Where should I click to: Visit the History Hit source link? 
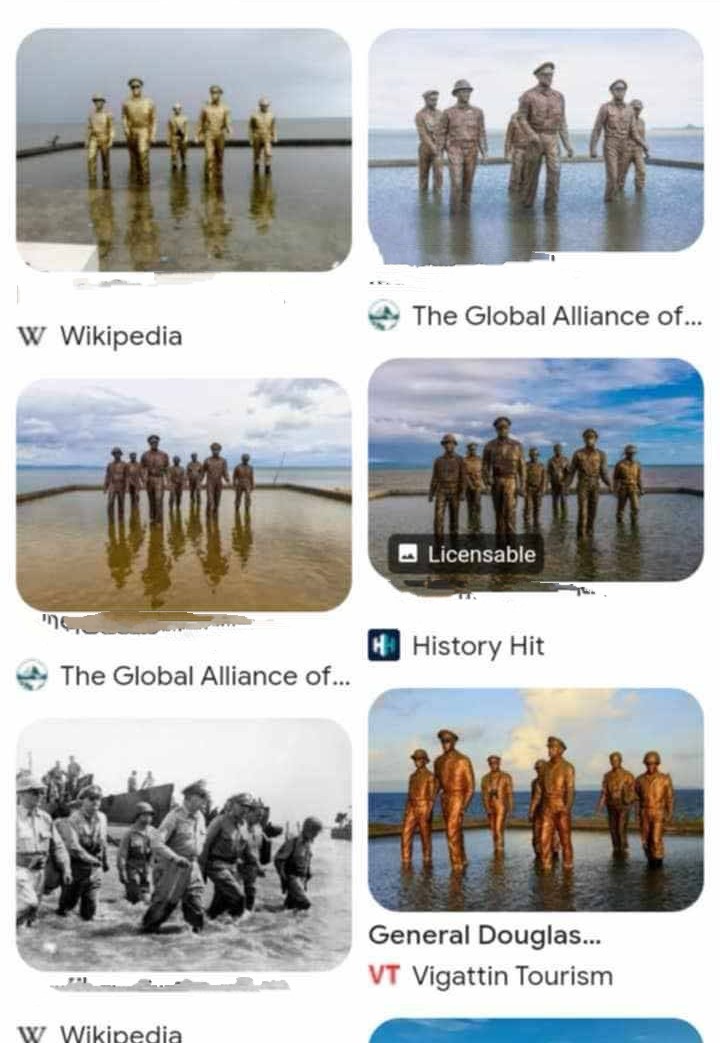[x=477, y=646]
